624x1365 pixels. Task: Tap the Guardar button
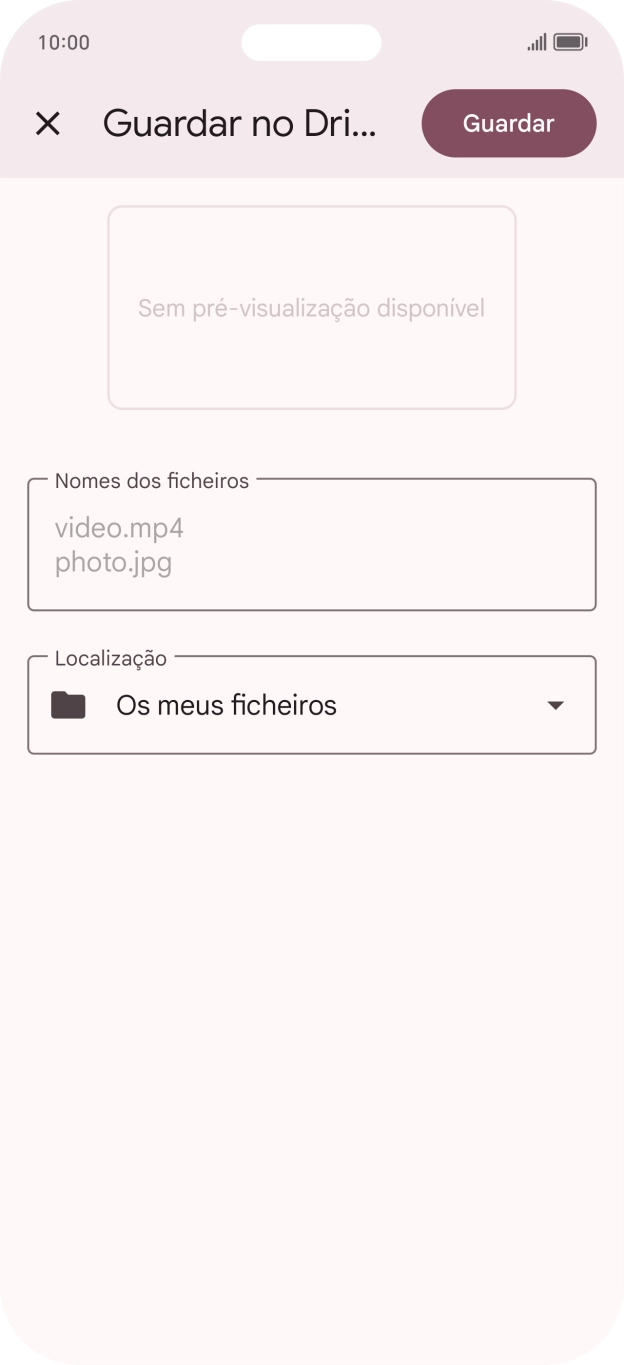[x=508, y=124]
